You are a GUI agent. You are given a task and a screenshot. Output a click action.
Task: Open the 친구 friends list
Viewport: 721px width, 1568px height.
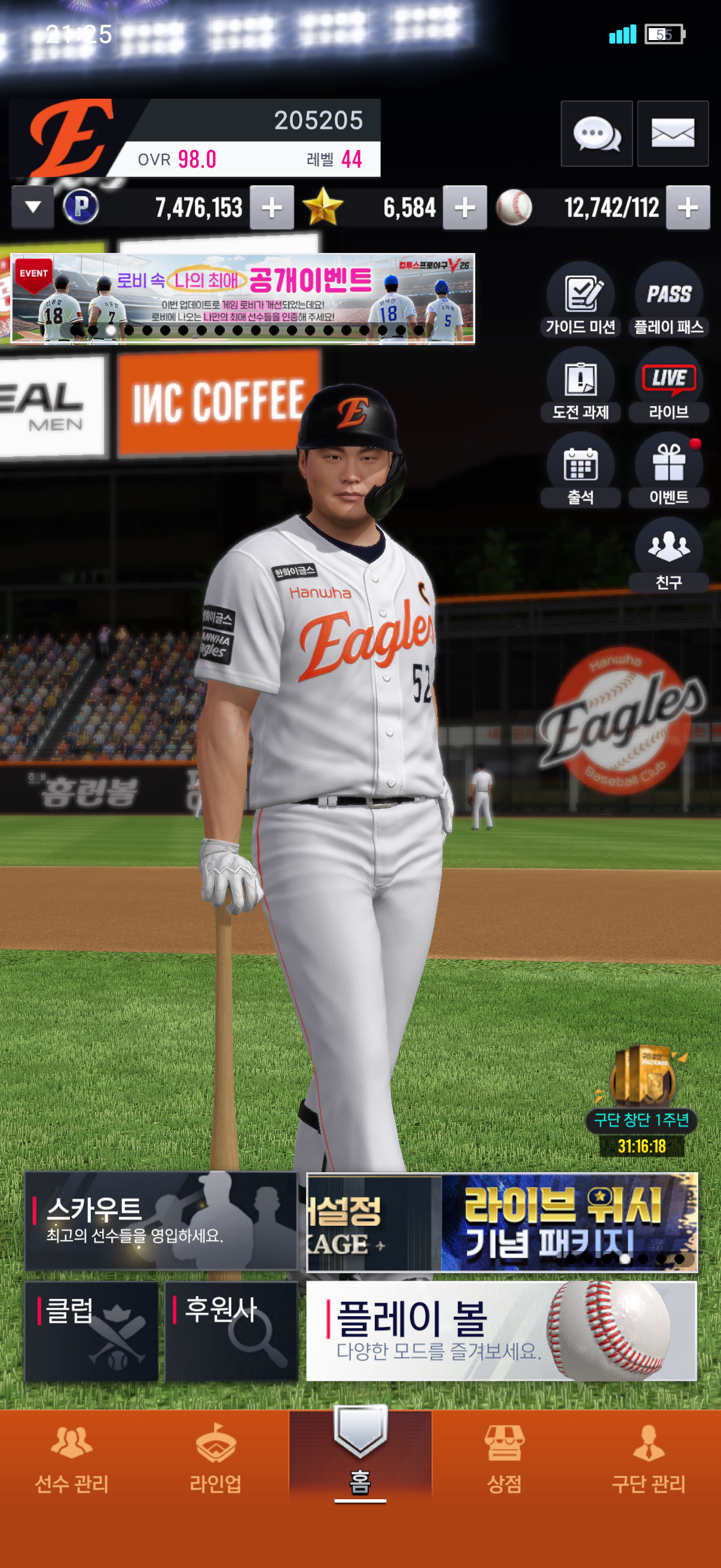click(668, 555)
